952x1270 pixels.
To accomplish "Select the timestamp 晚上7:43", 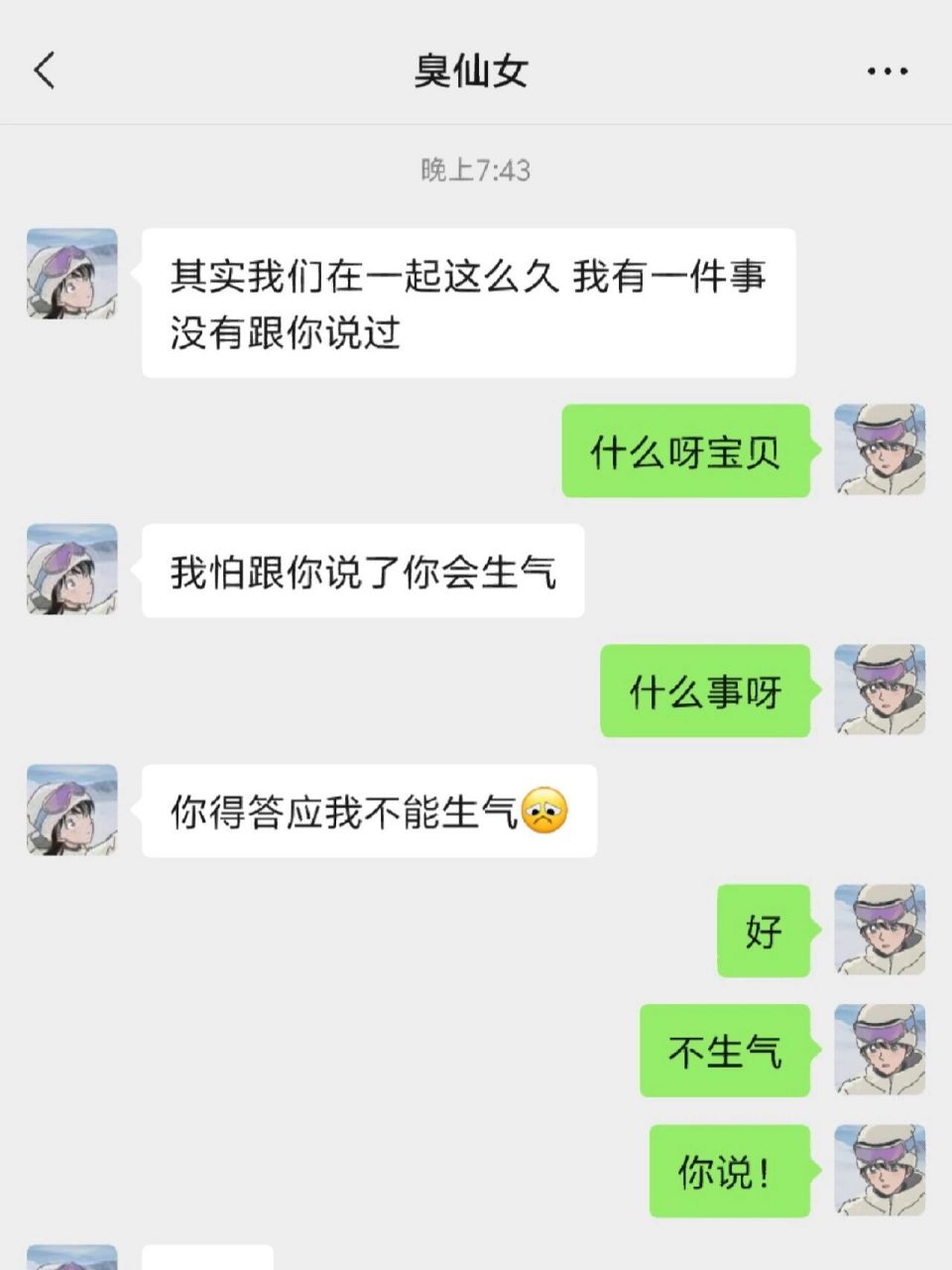I will [x=476, y=169].
